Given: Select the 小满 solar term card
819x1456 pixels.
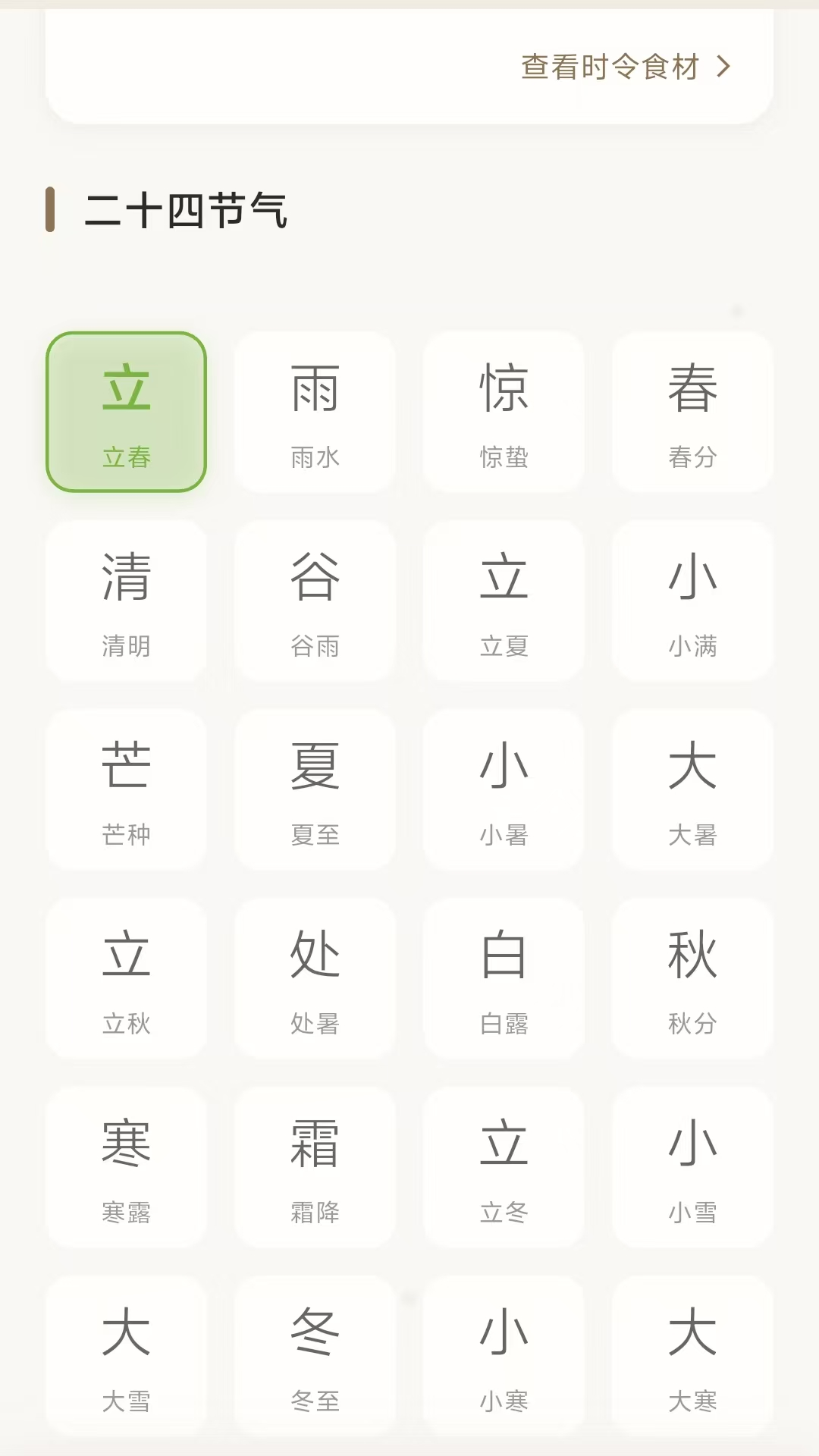Looking at the screenshot, I should tap(692, 601).
